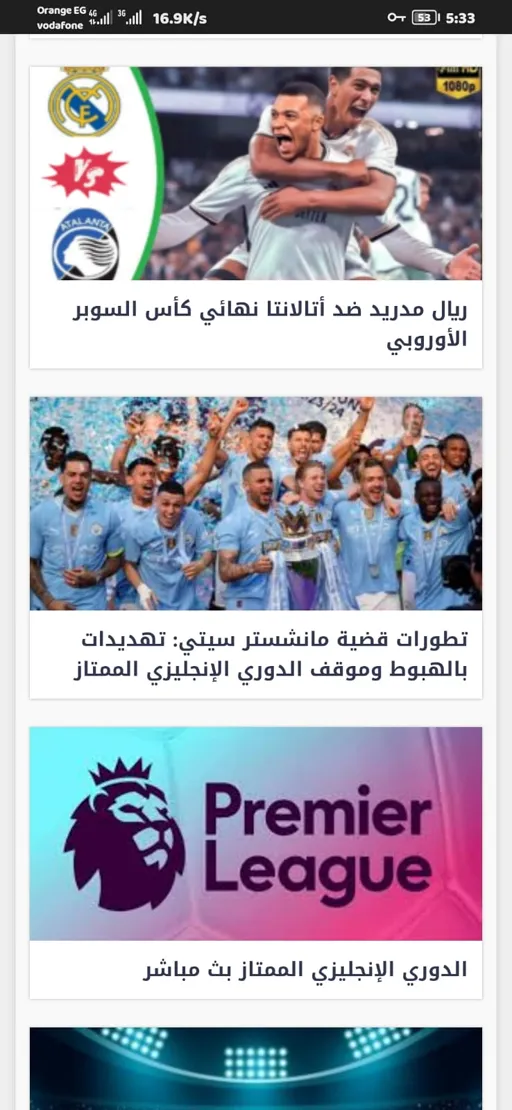Open the Real Madrid vs Atalanta Super Cup article
The image size is (512, 1110).
tap(256, 217)
